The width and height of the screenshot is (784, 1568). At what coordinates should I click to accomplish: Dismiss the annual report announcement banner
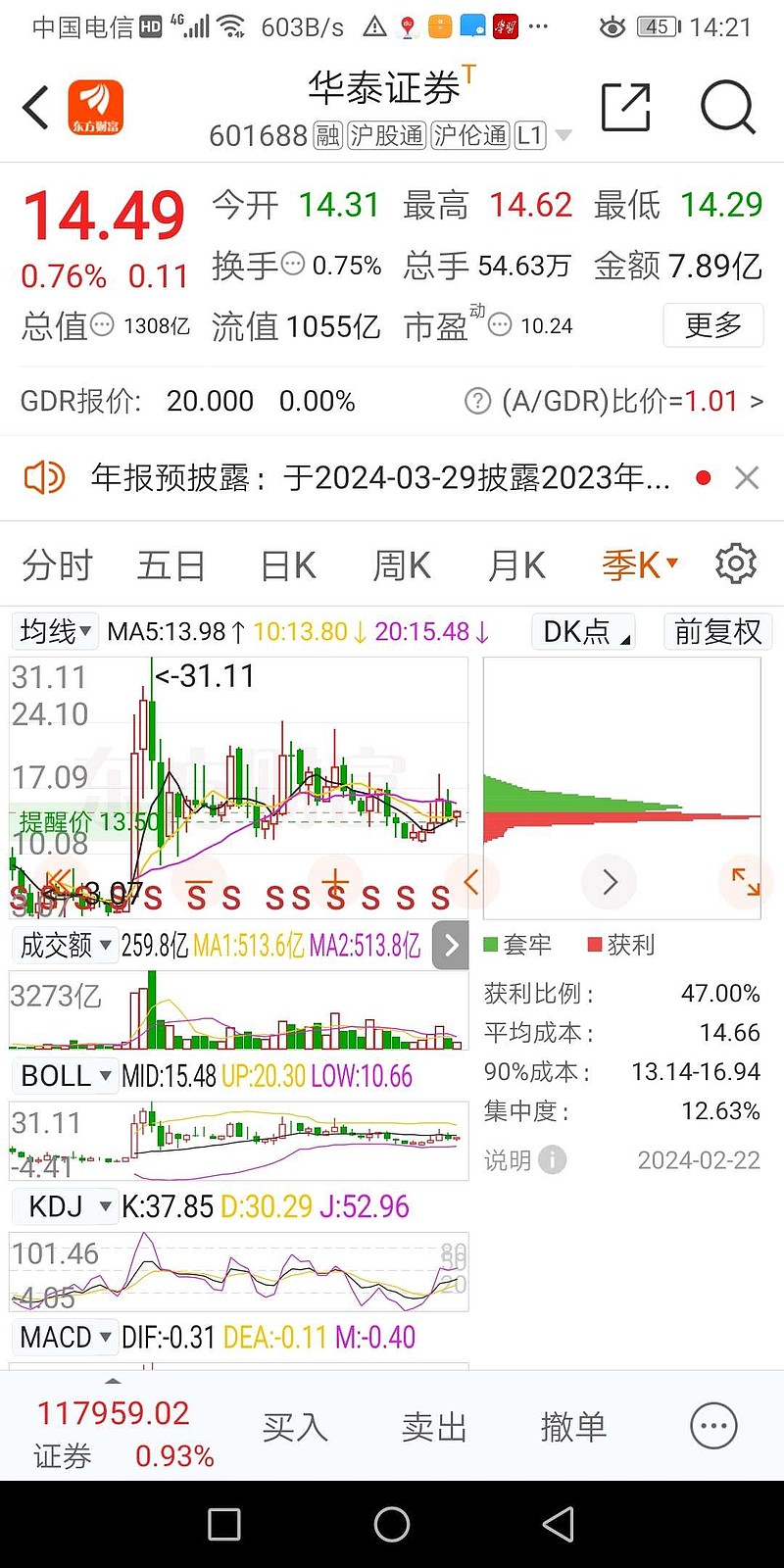pos(747,477)
